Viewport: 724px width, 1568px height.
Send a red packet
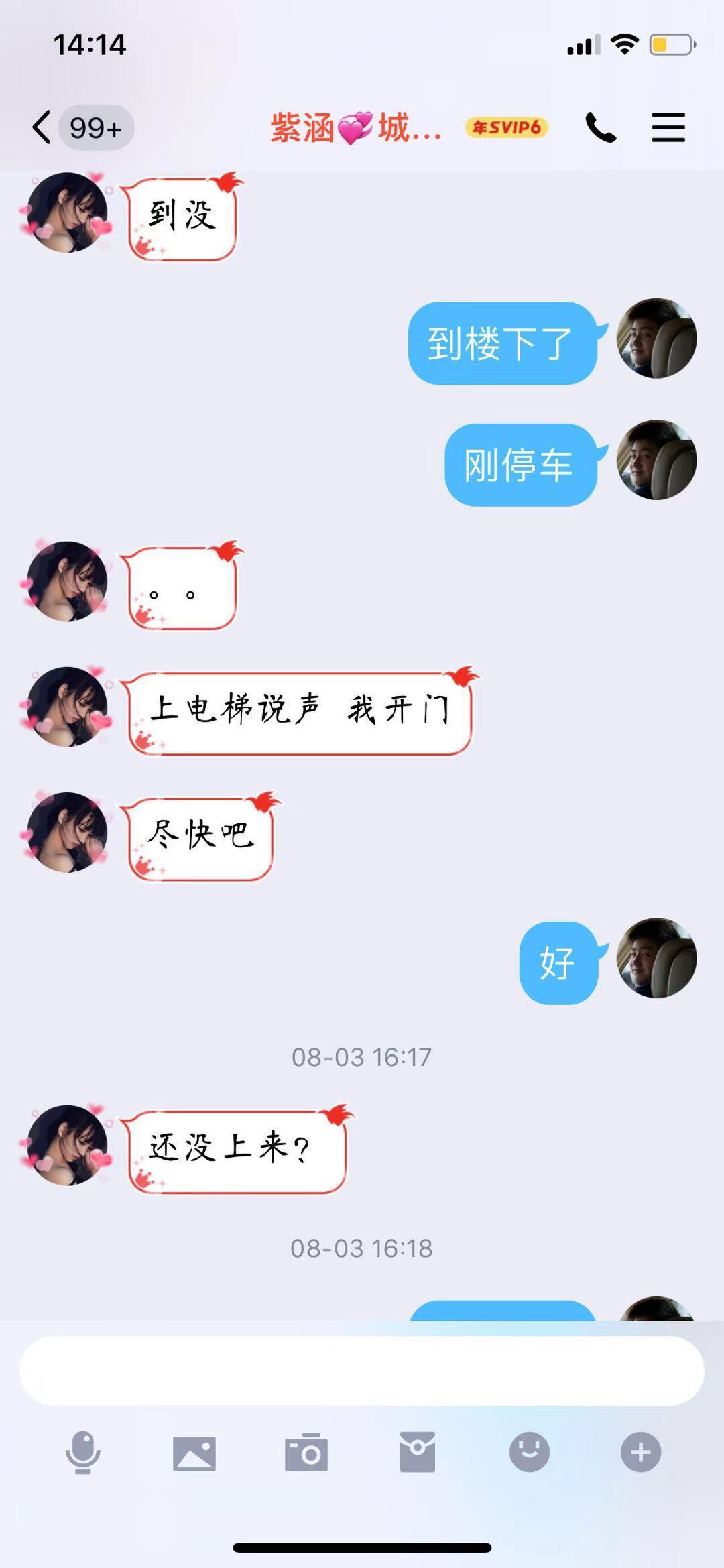point(418,1452)
